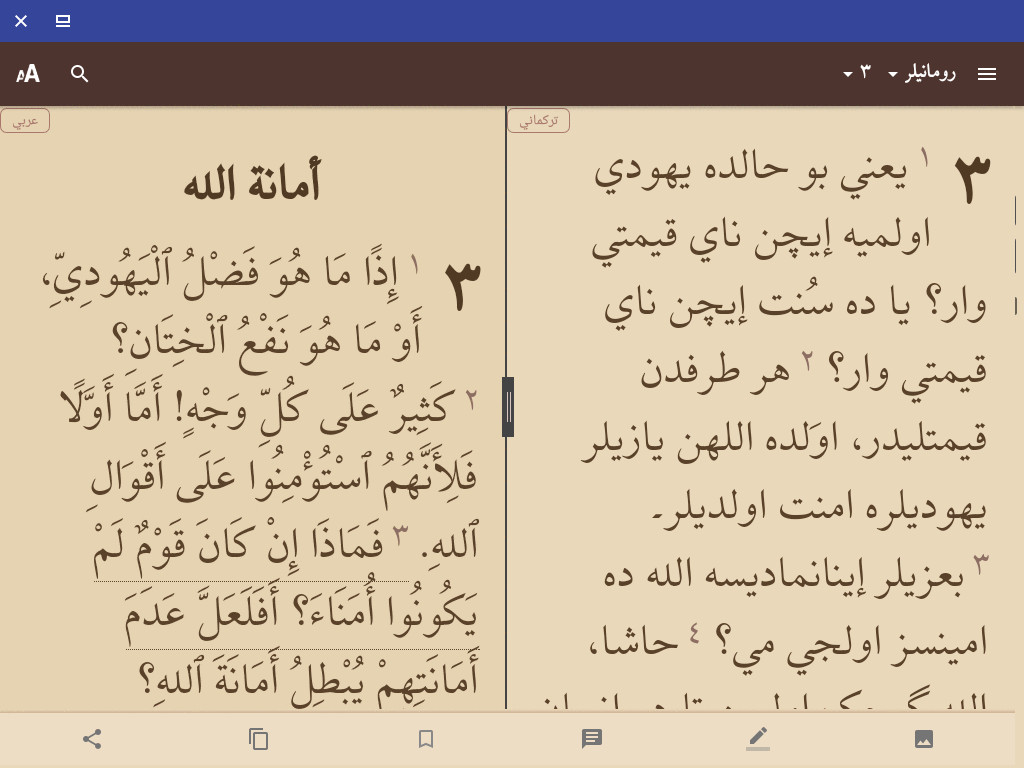1024x768 pixels.
Task: Tap the عربي pane label
Action: [x=25, y=121]
